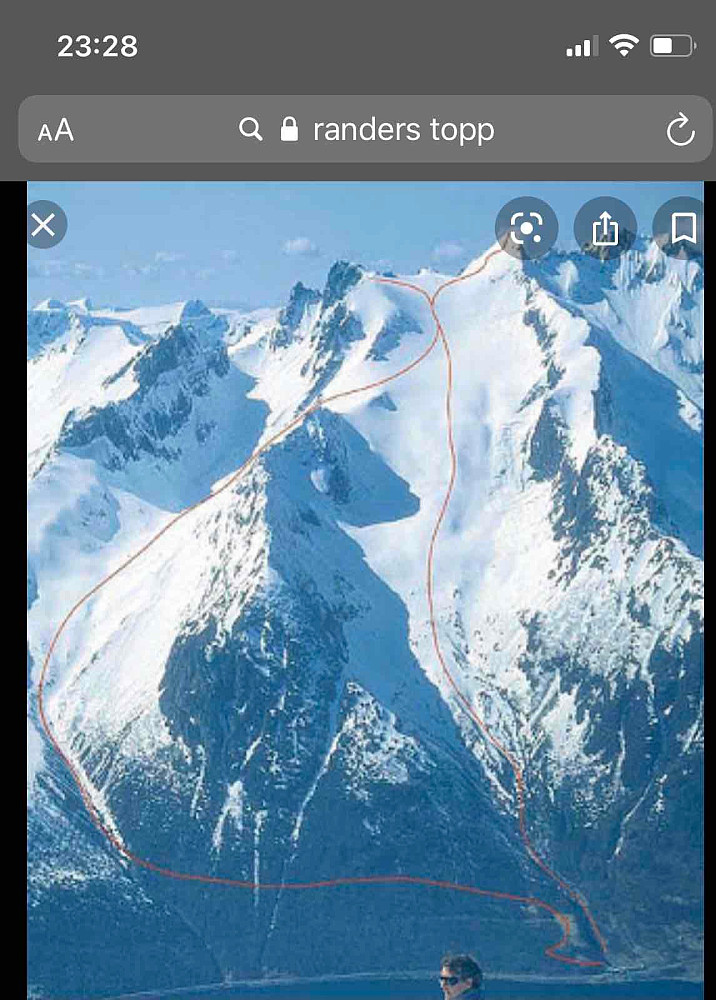Close the full-screen image viewer

click(44, 225)
